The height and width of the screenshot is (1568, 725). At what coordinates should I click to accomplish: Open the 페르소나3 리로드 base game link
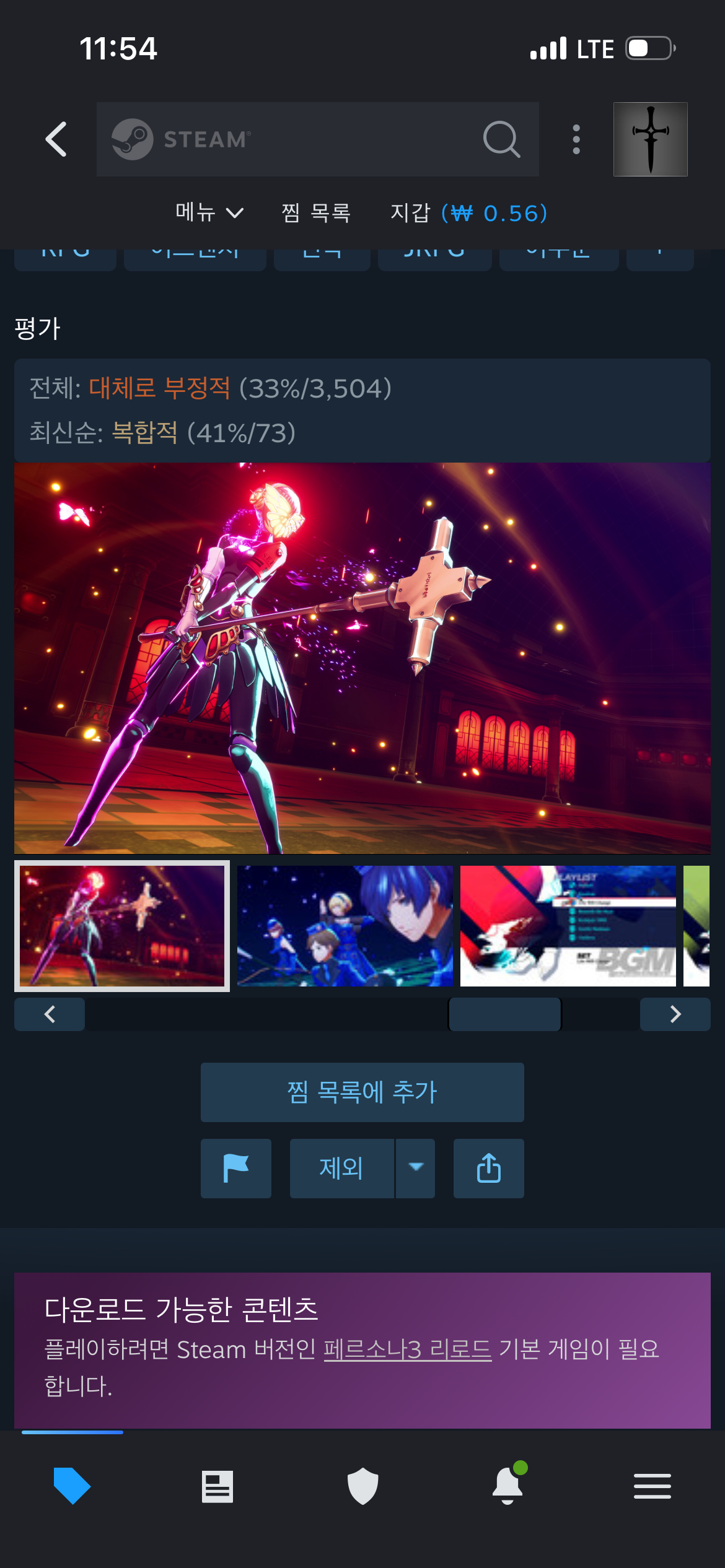(408, 1349)
